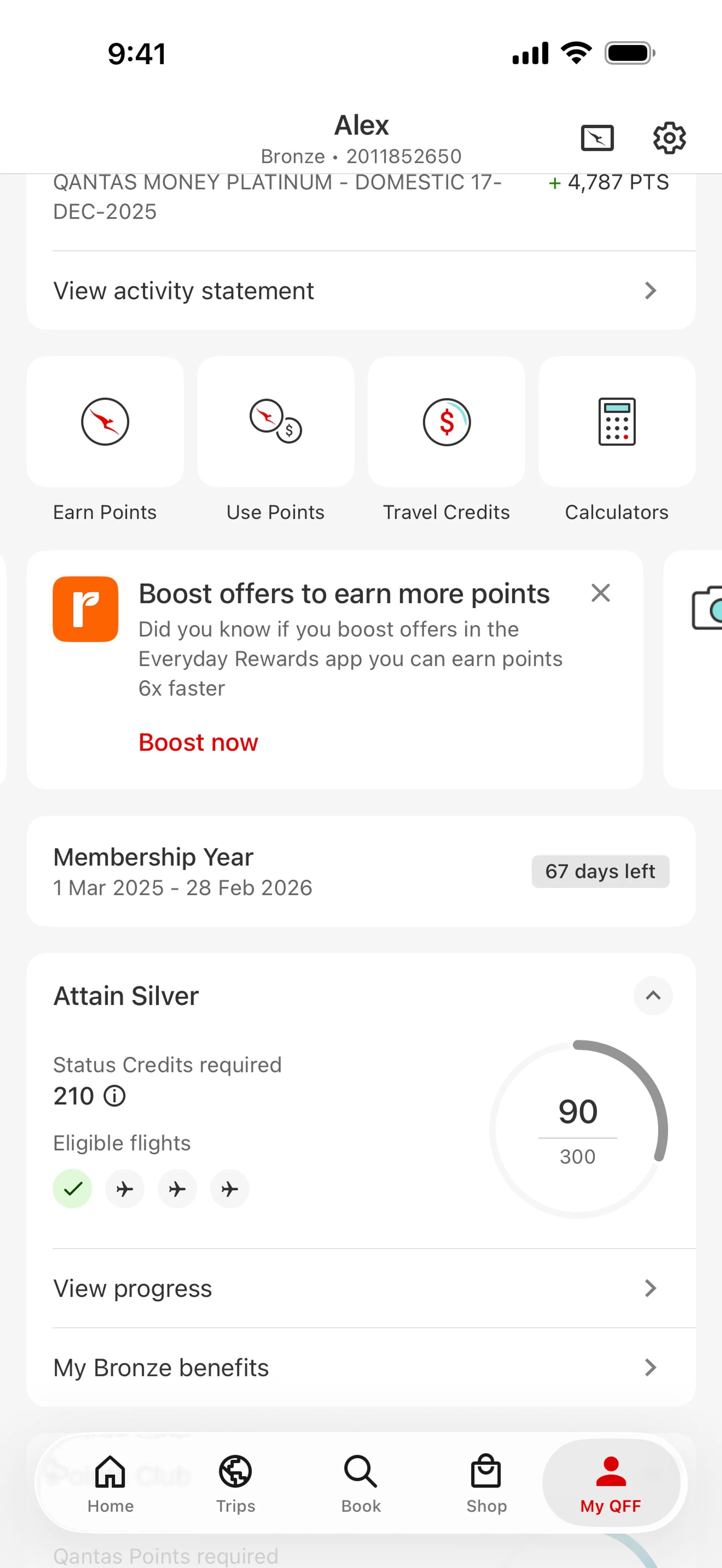
Task: Open Travel Credits tile
Action: 446,422
